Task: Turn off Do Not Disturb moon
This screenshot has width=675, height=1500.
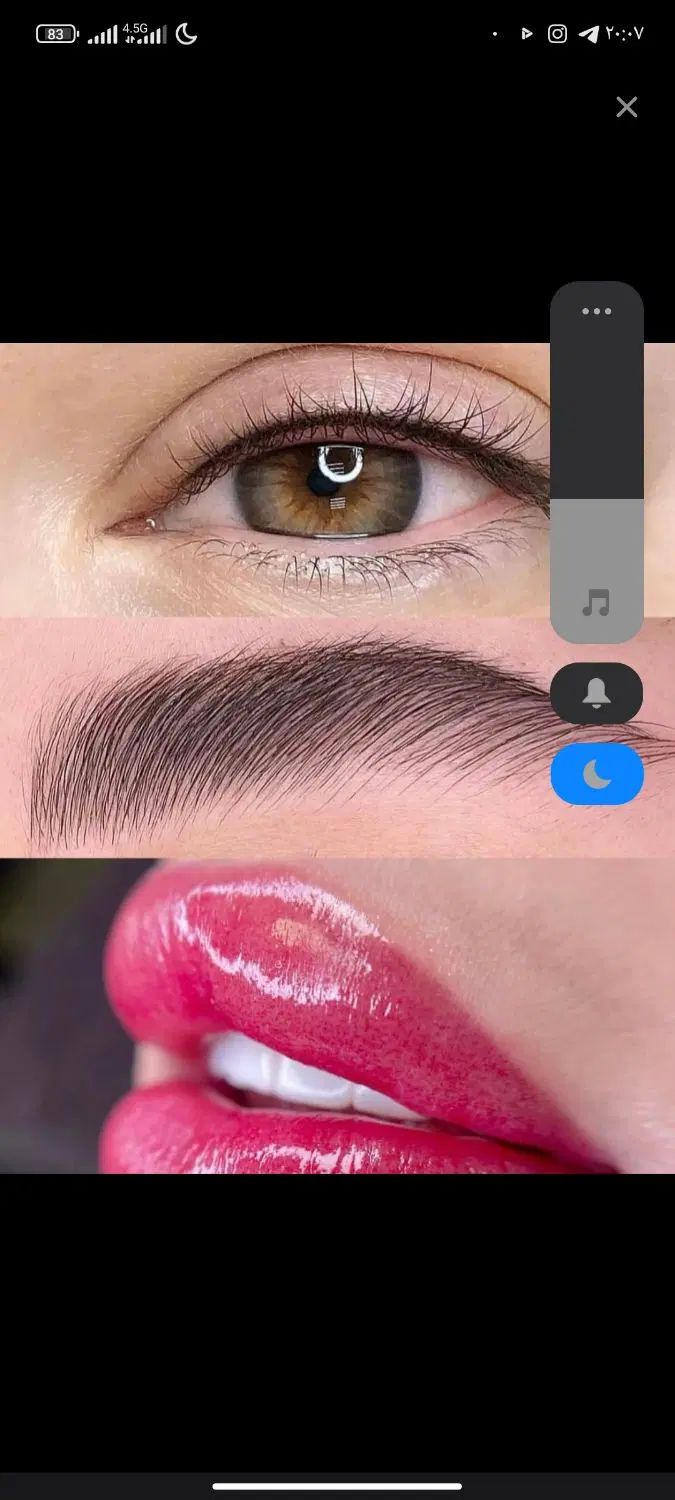Action: click(x=597, y=774)
